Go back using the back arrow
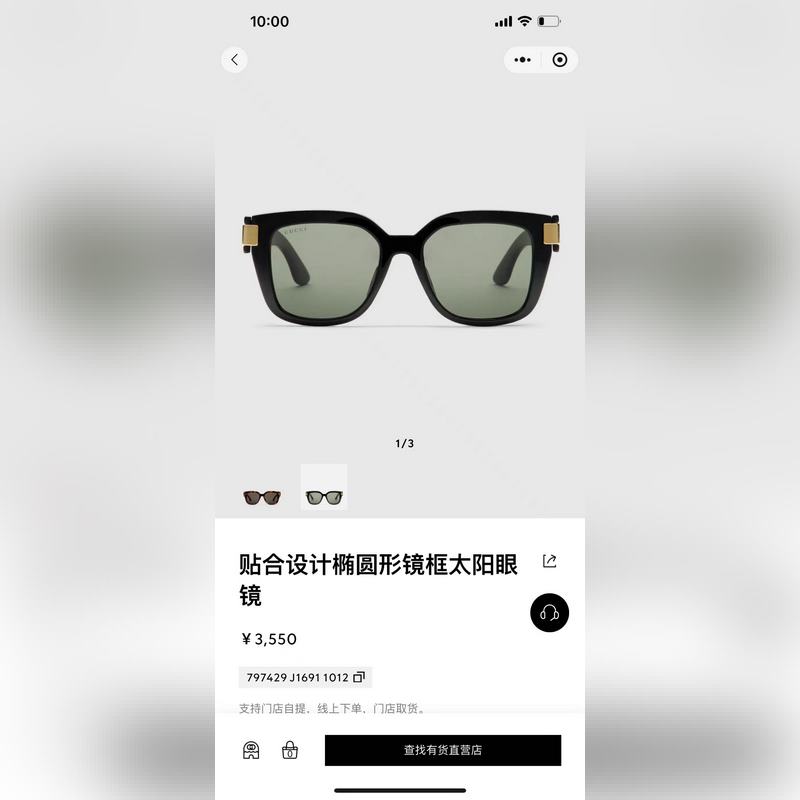 point(234,60)
